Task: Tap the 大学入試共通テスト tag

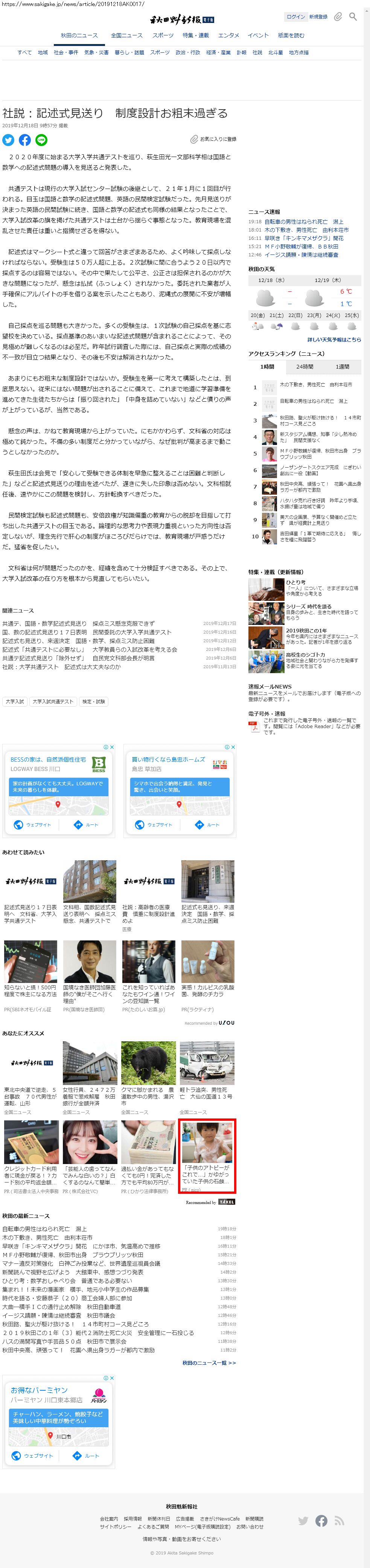Action: tap(53, 701)
